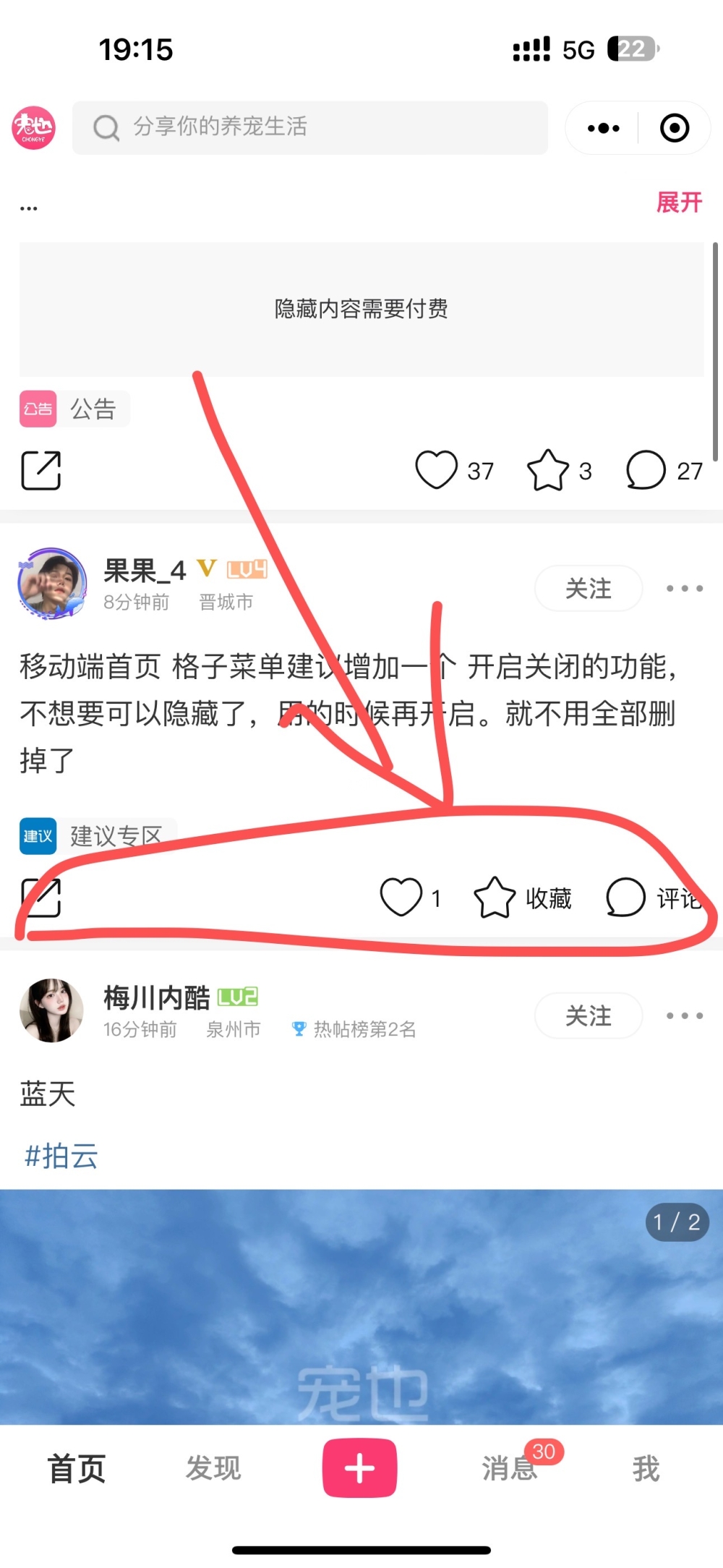The image size is (723, 1568).
Task: Follow 果果_4 with the 关注 button
Action: 588,589
